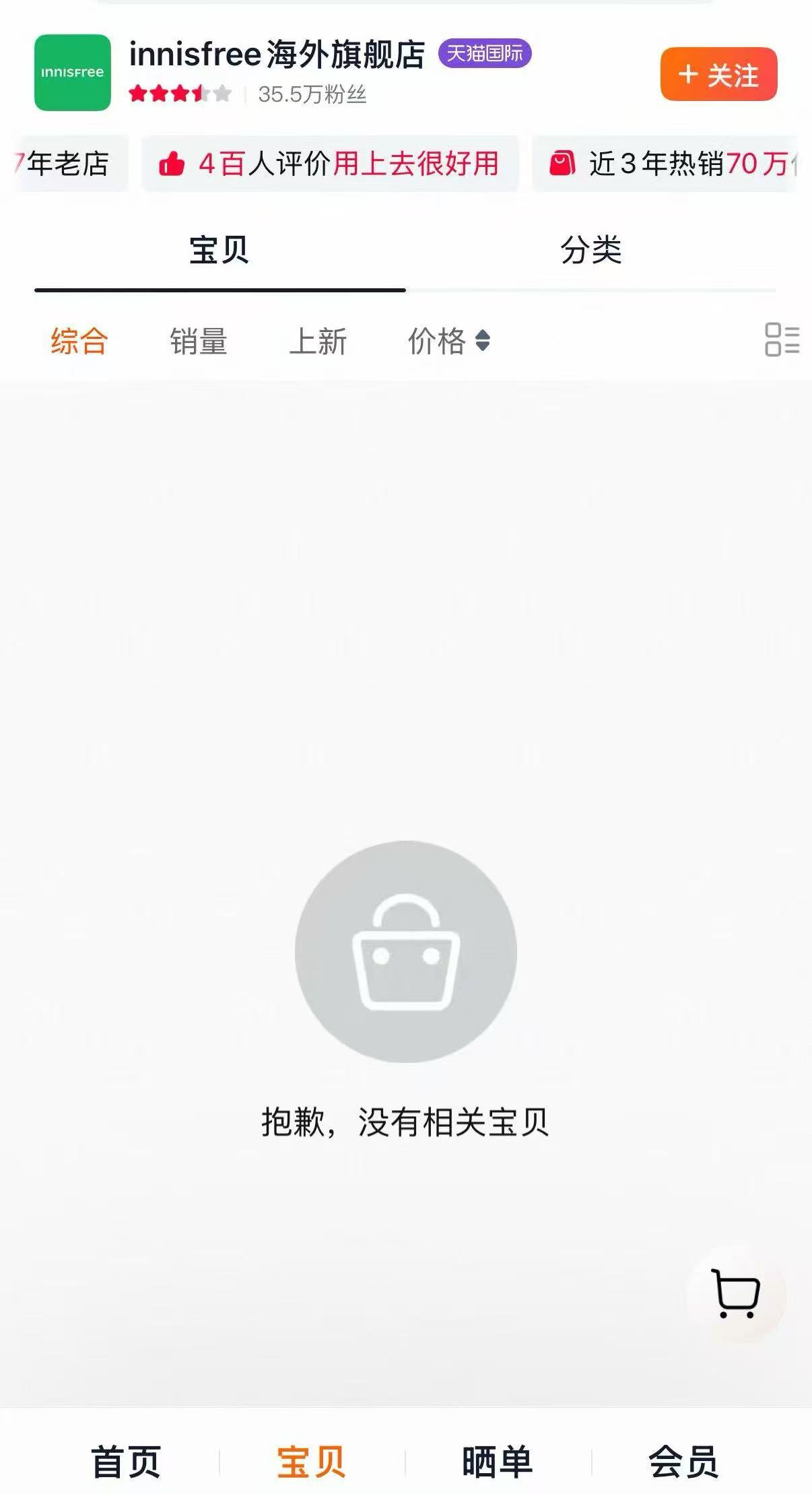This screenshot has width=812, height=1494.
Task: Sort items by 上新
Action: point(318,341)
